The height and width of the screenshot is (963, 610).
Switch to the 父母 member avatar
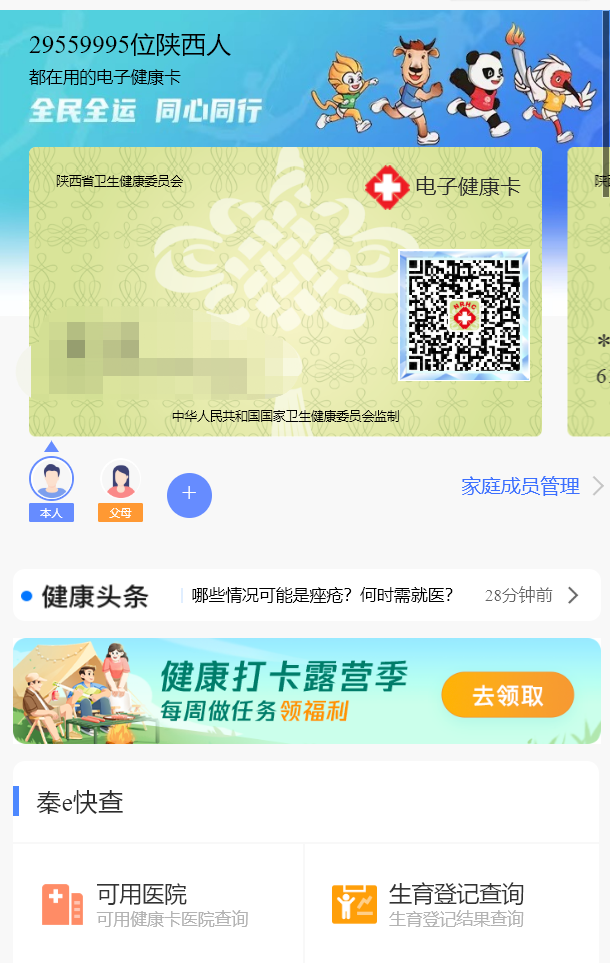point(120,481)
